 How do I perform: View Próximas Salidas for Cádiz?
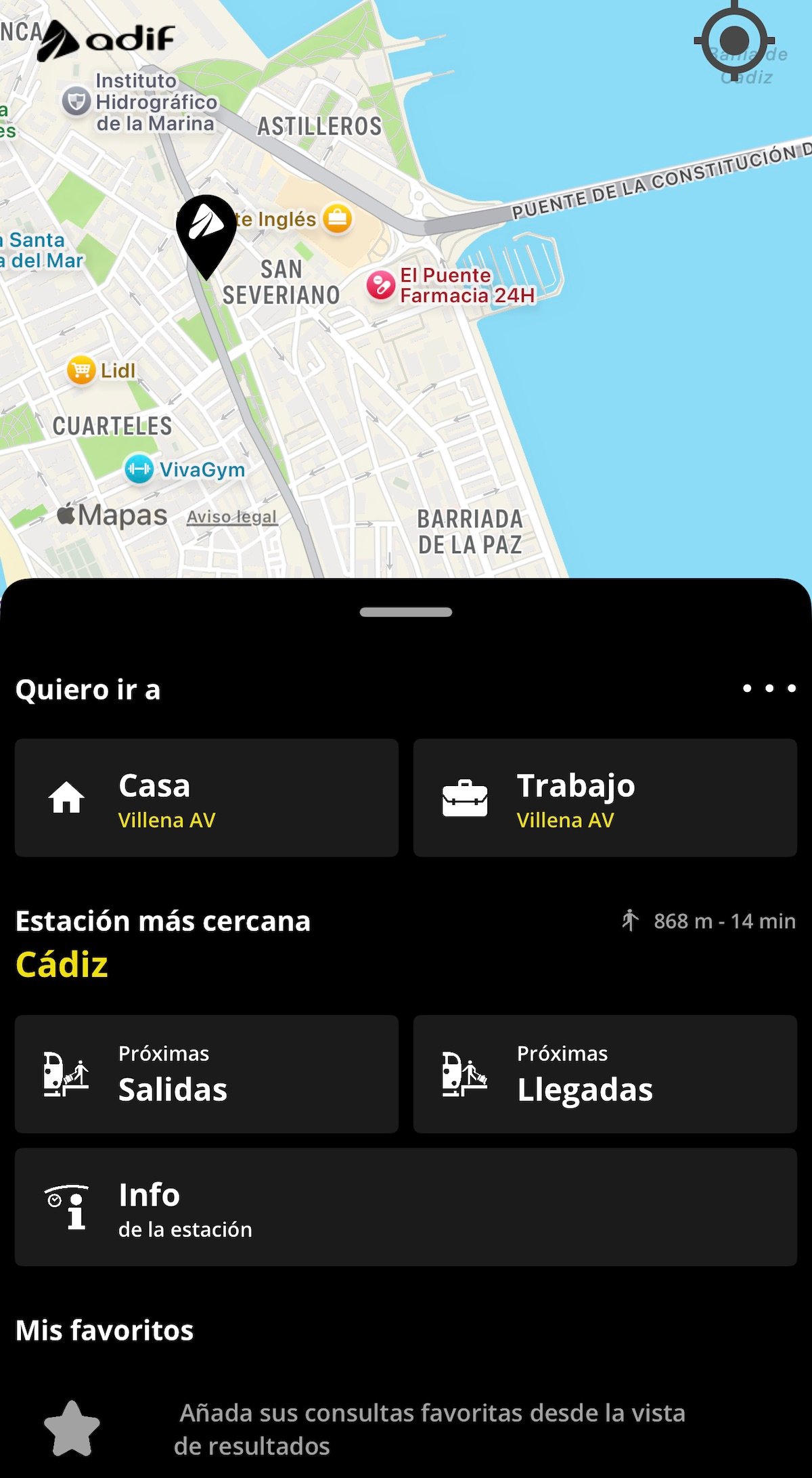click(206, 1074)
